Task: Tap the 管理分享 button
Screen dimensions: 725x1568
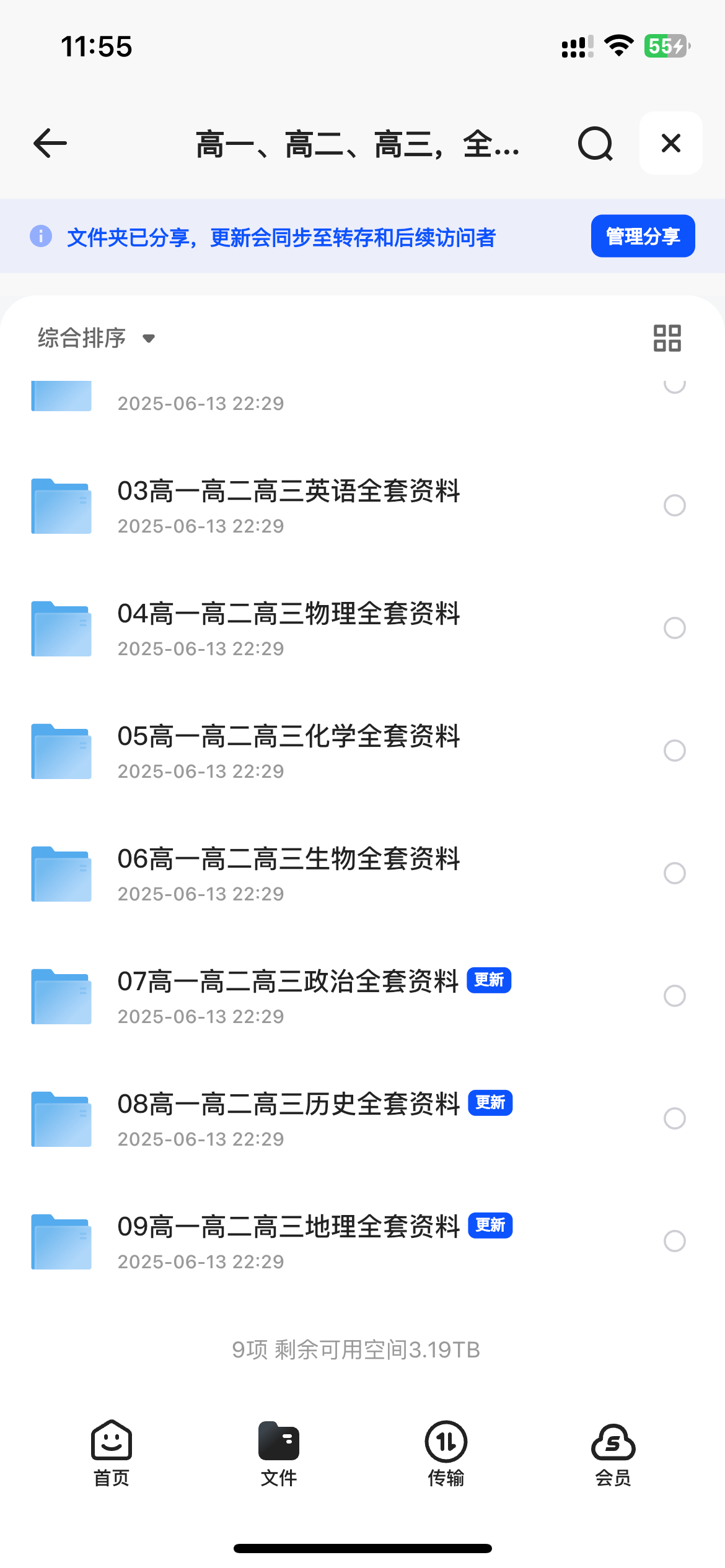Action: (x=643, y=236)
